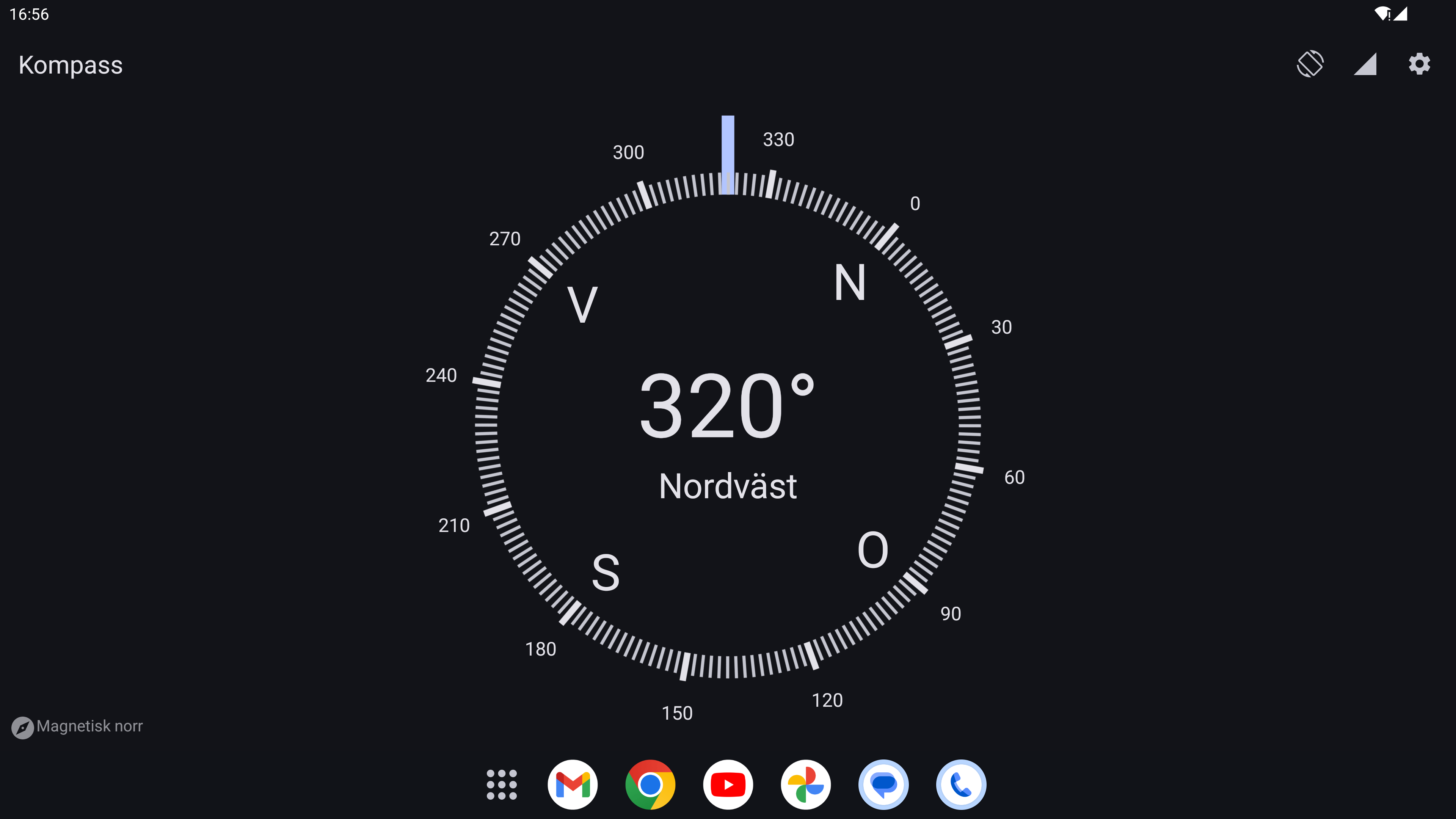Launch the Phone dialer
Image resolution: width=1456 pixels, height=819 pixels.
pos(961,784)
